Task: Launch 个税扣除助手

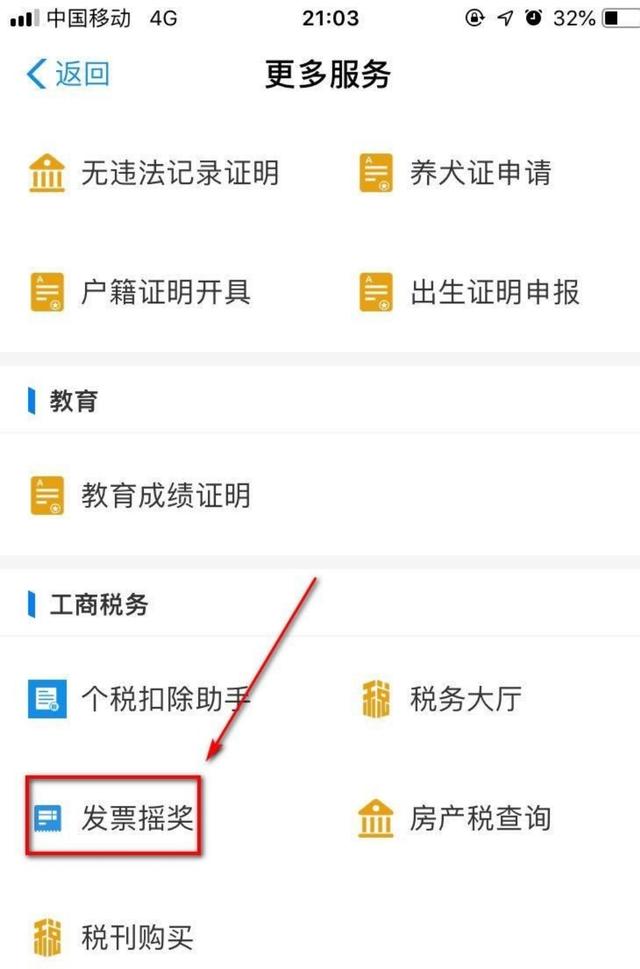Action: coord(140,699)
